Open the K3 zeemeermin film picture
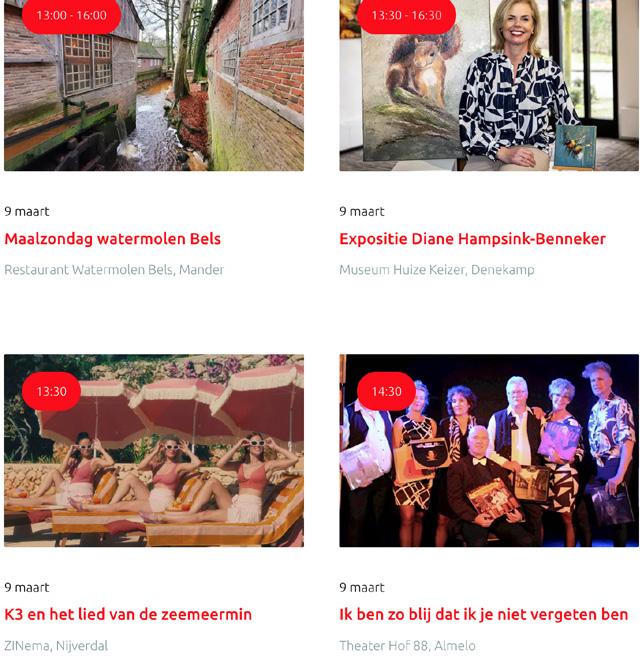642x663 pixels. 154,452
